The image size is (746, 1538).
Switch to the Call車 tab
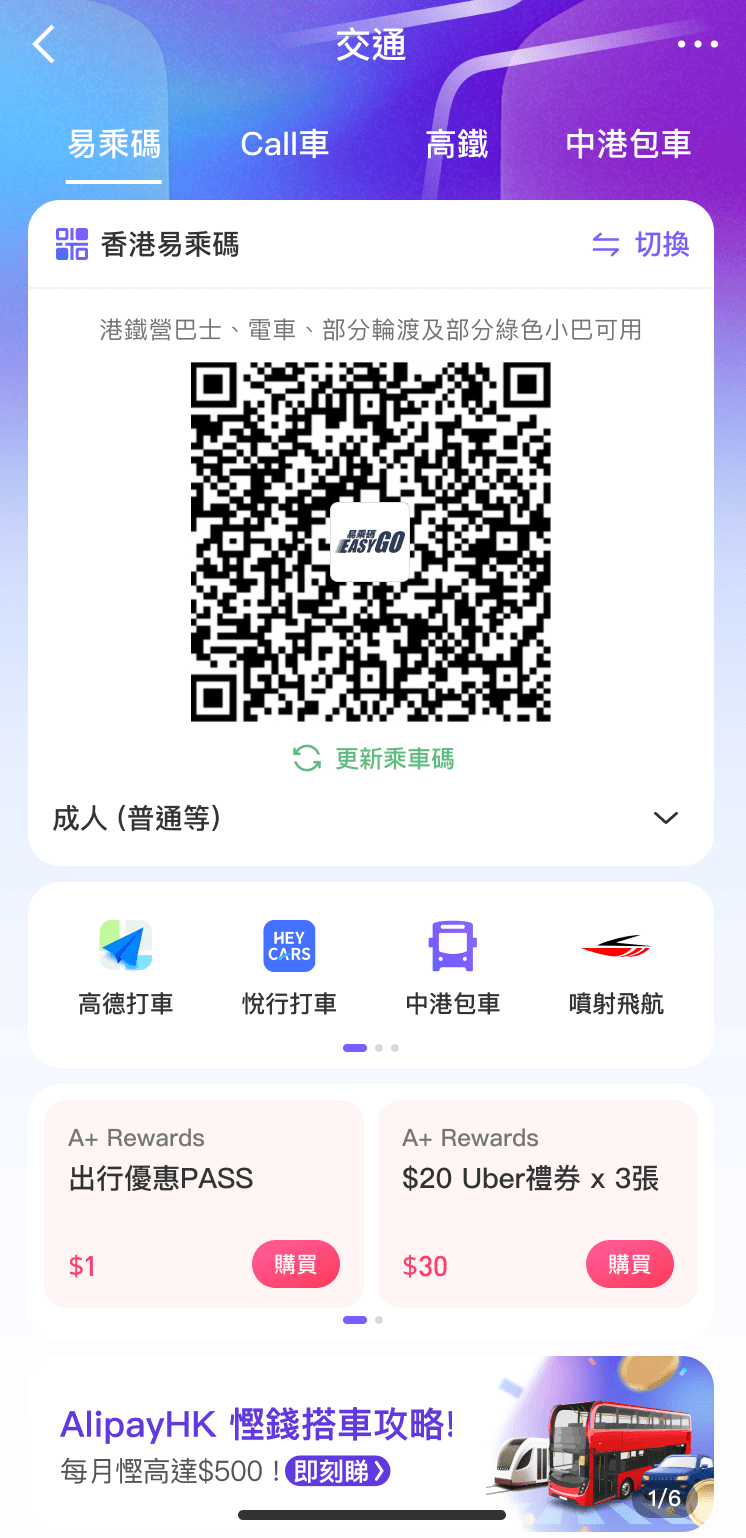[x=284, y=145]
